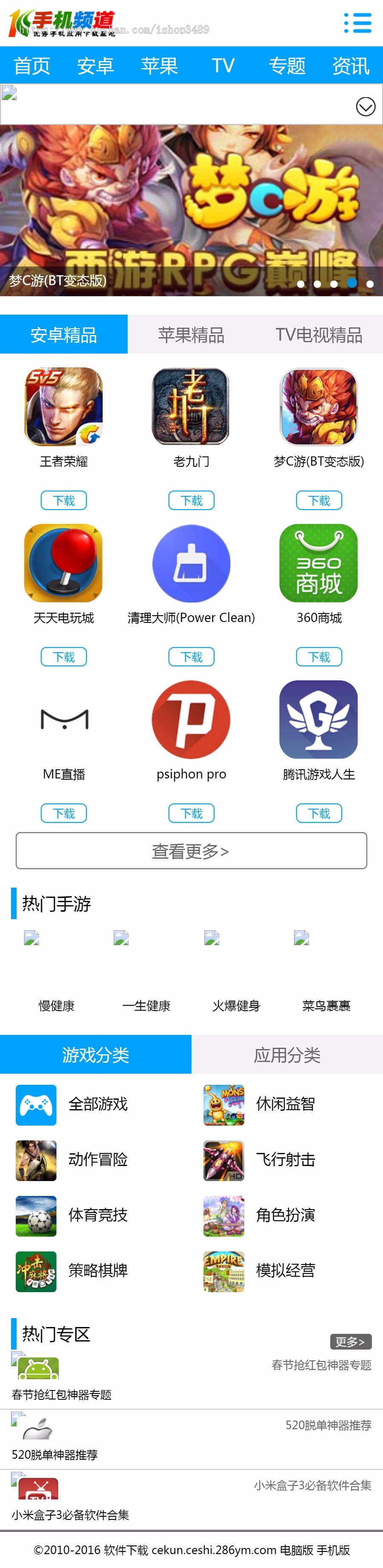Expand the circular down-arrow dropdown

[366, 107]
